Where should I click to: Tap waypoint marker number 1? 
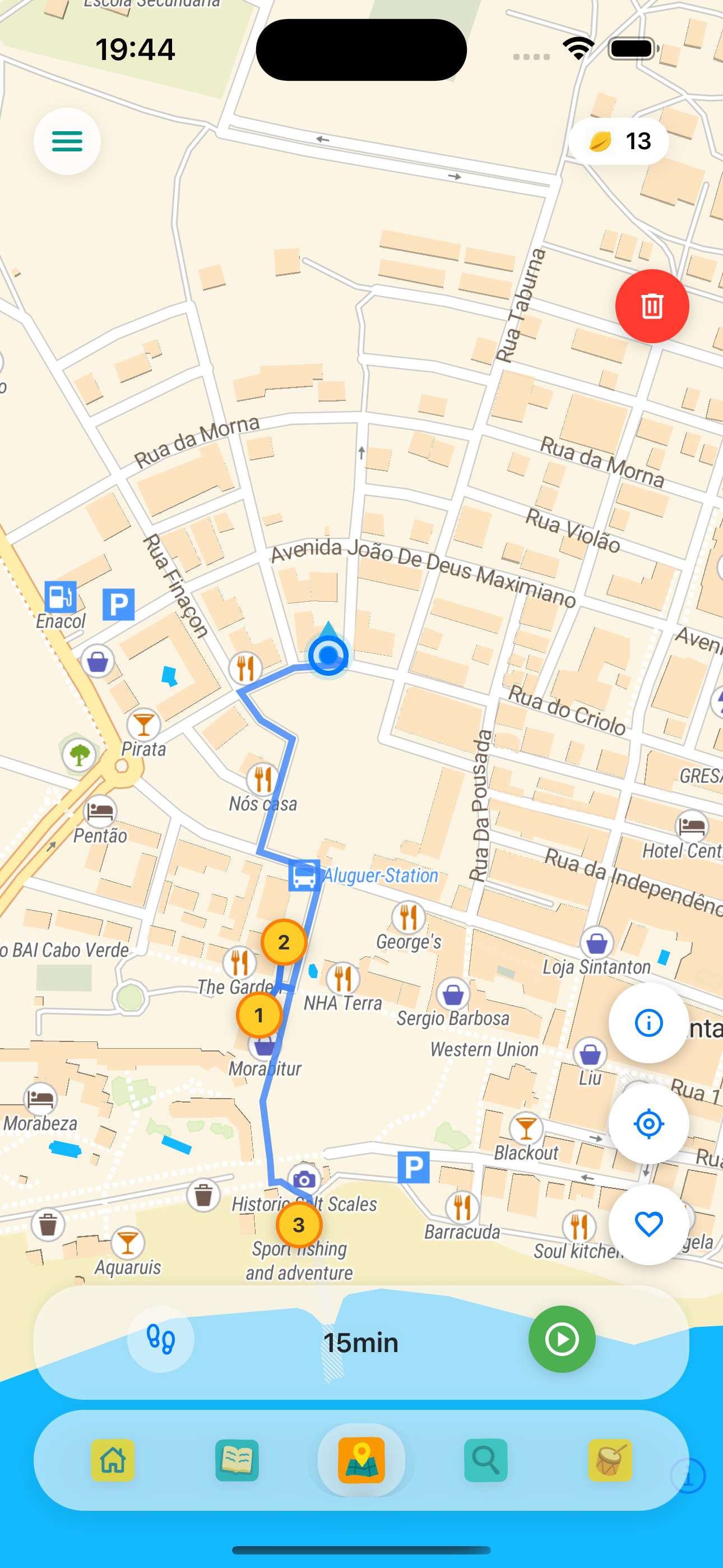[x=259, y=1014]
